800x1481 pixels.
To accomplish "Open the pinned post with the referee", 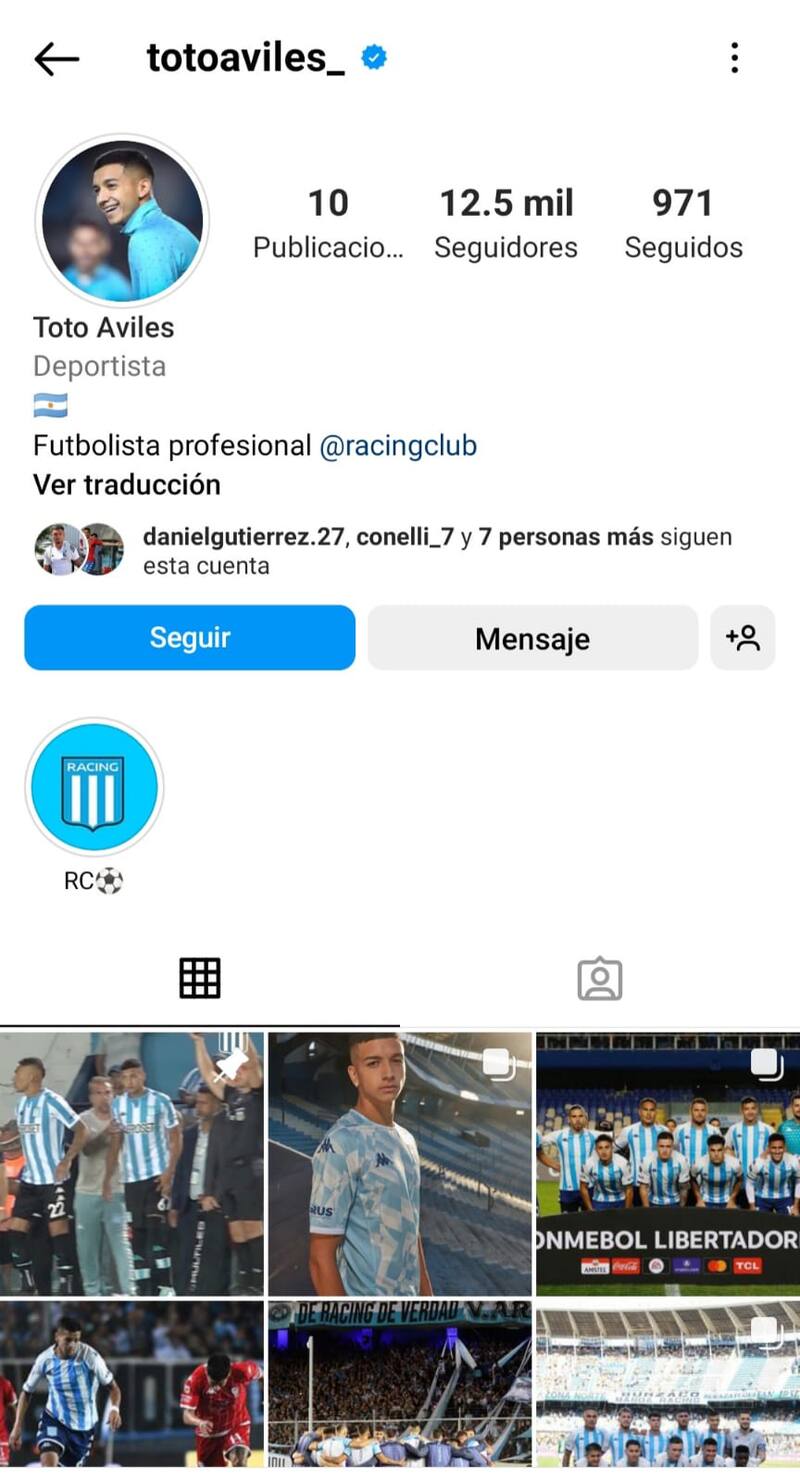I will [x=132, y=1164].
